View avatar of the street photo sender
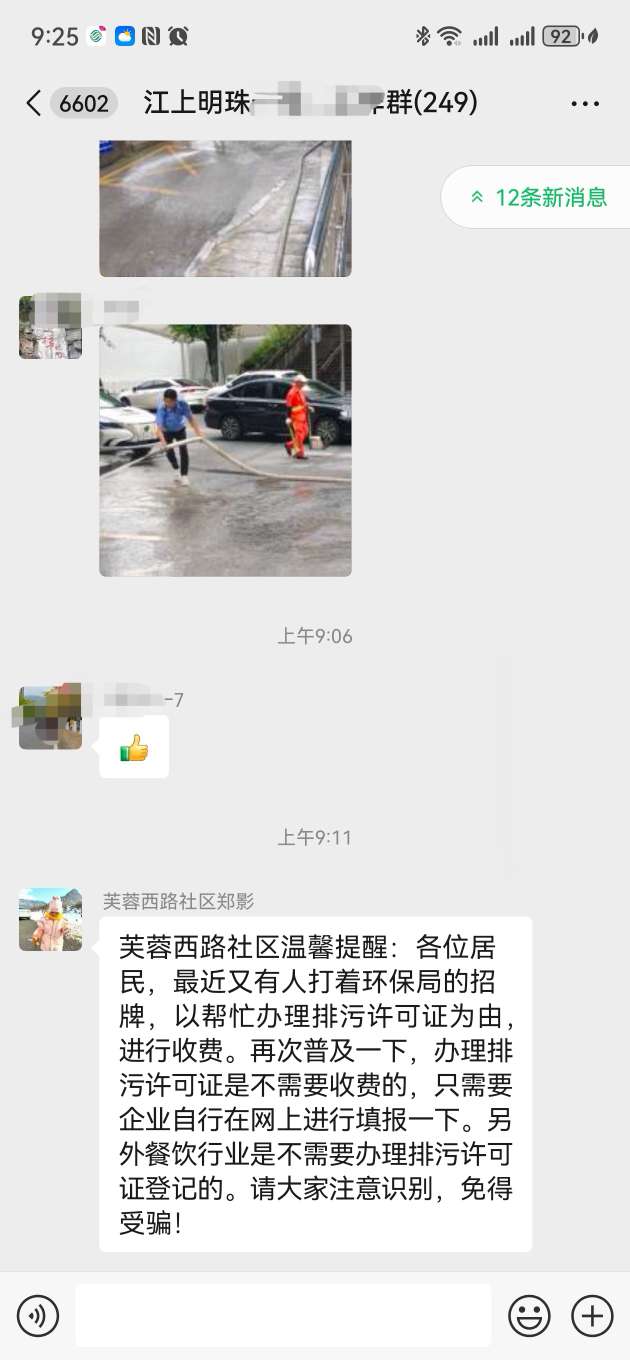Viewport: 630px width, 1360px height. (x=50, y=327)
